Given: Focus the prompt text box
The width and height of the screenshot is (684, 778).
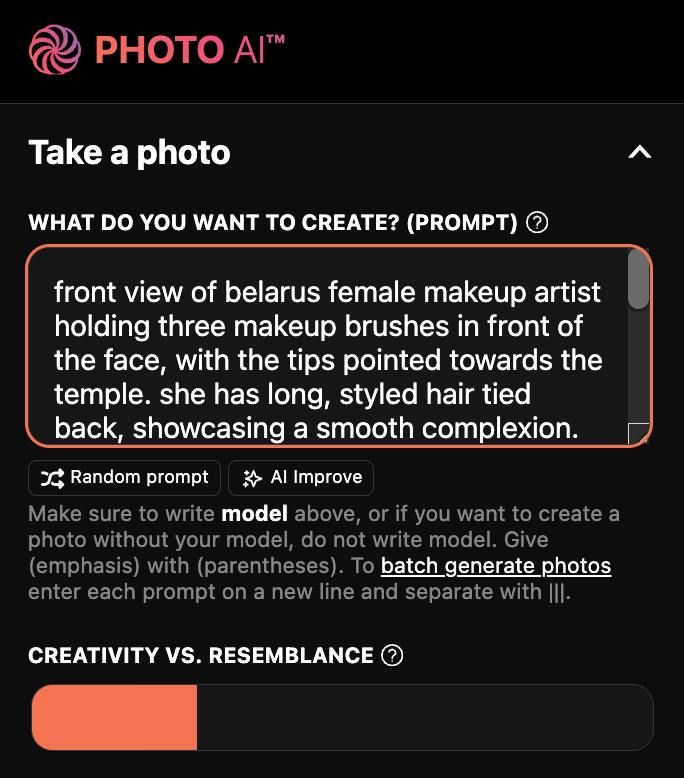Looking at the screenshot, I should (x=330, y=345).
